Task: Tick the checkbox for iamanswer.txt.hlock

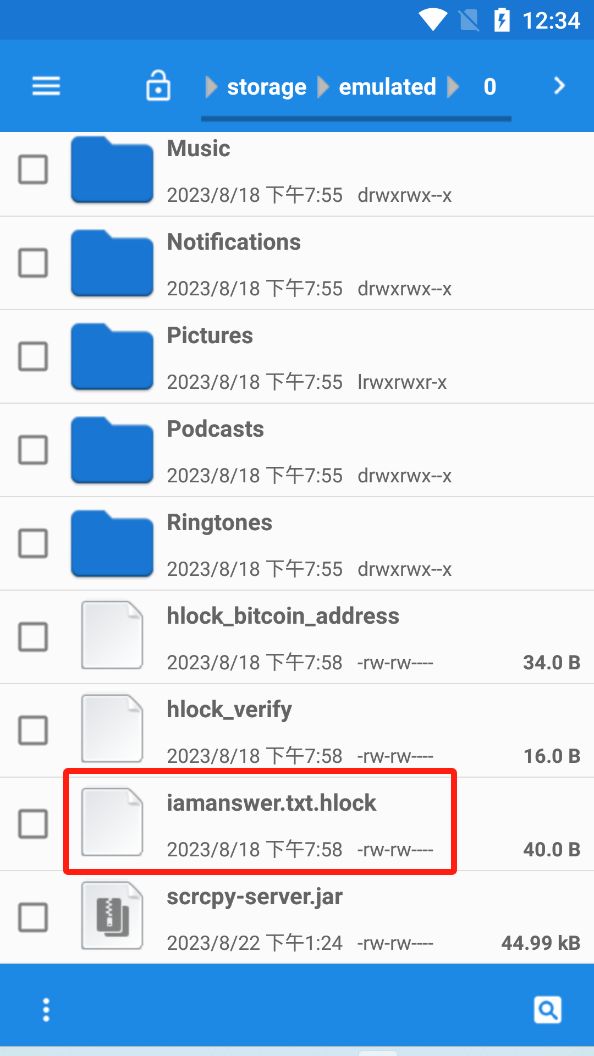Action: 33,824
